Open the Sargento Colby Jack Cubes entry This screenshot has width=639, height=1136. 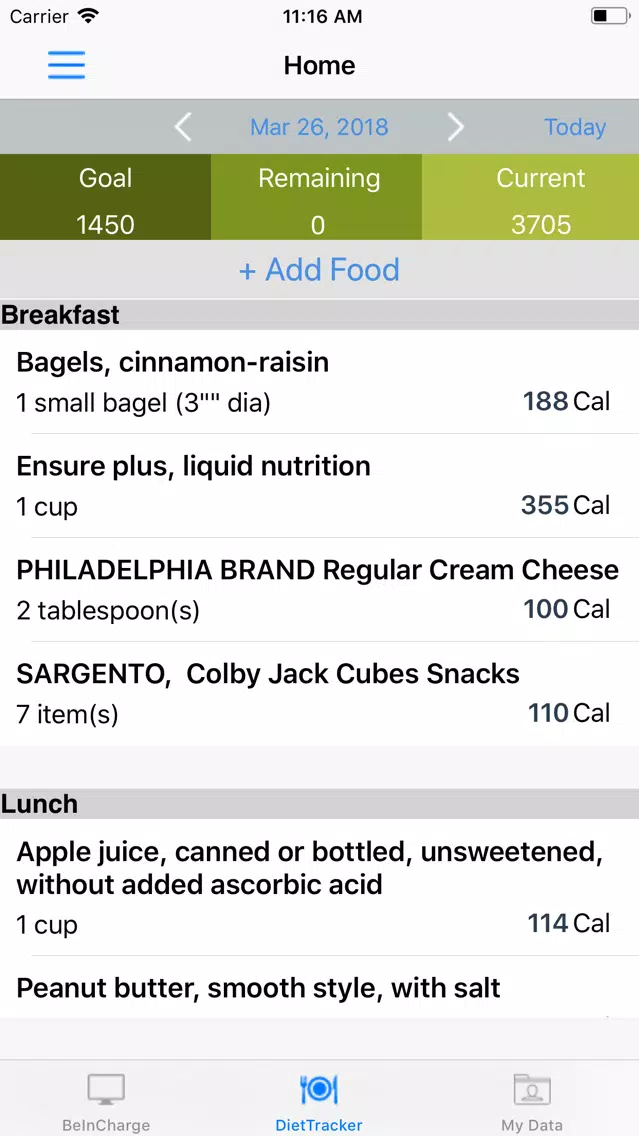(320, 693)
